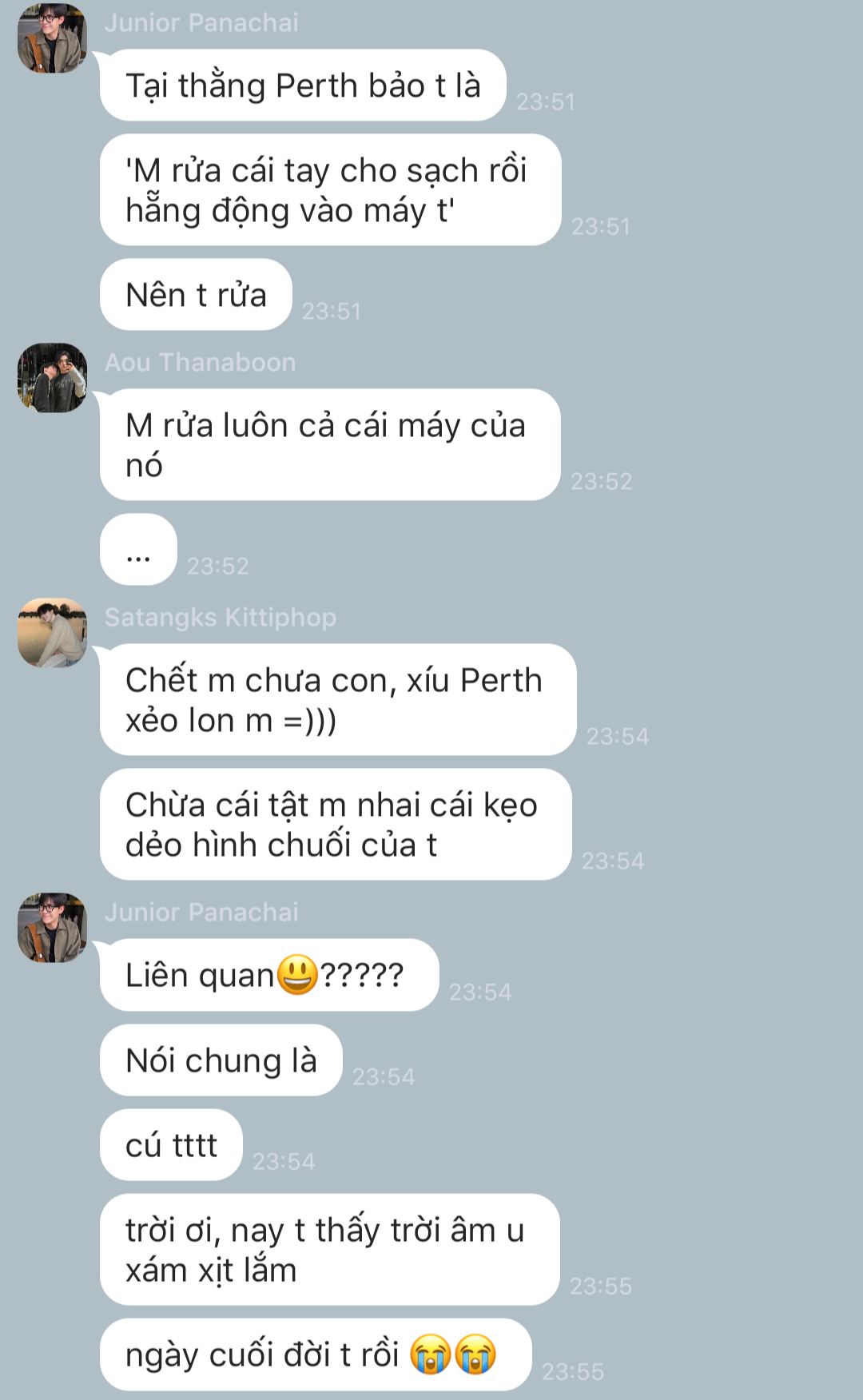The image size is (863, 1400).
Task: Open Aou Thanaboon's profile avatar
Action: pyautogui.click(x=53, y=378)
